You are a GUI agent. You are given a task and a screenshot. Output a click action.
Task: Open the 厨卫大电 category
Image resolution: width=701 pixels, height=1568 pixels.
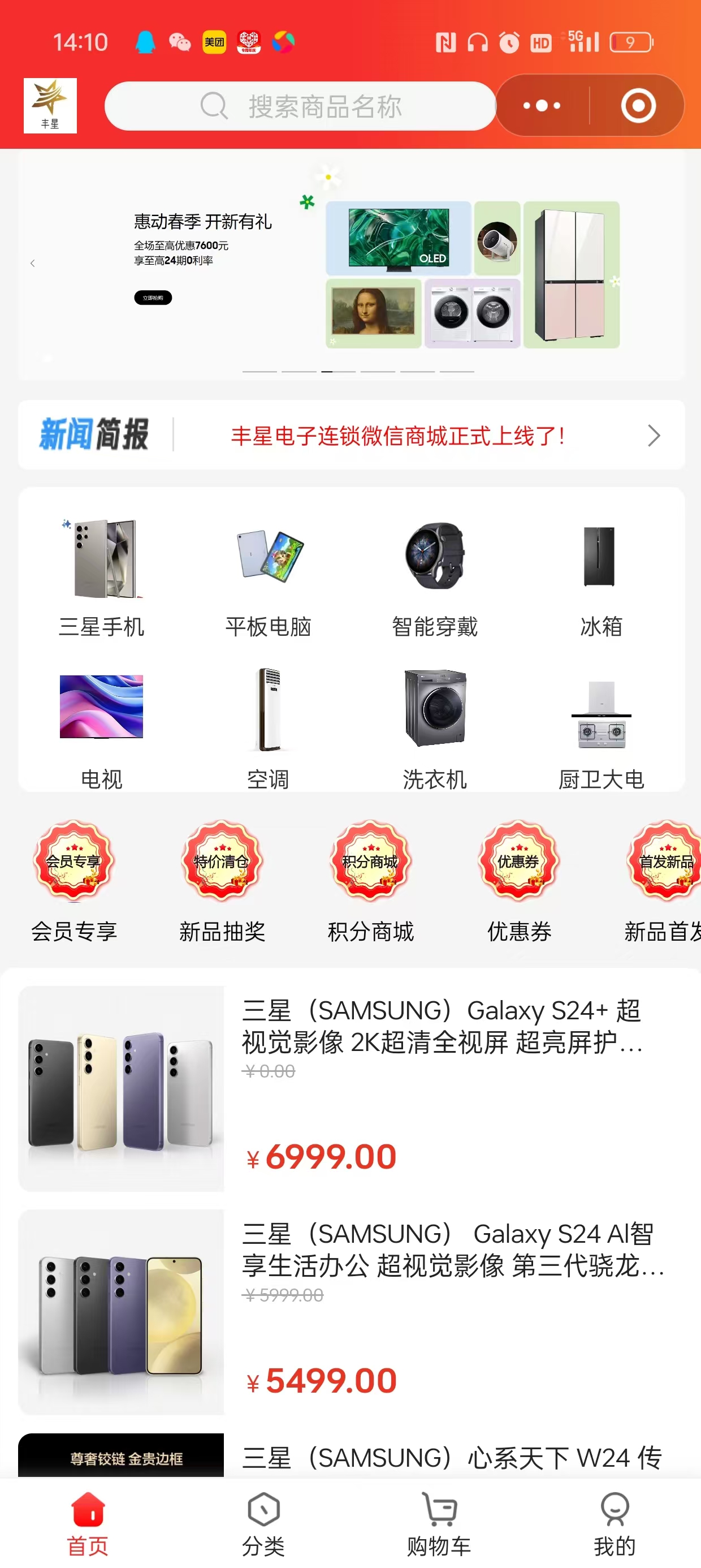(x=600, y=729)
